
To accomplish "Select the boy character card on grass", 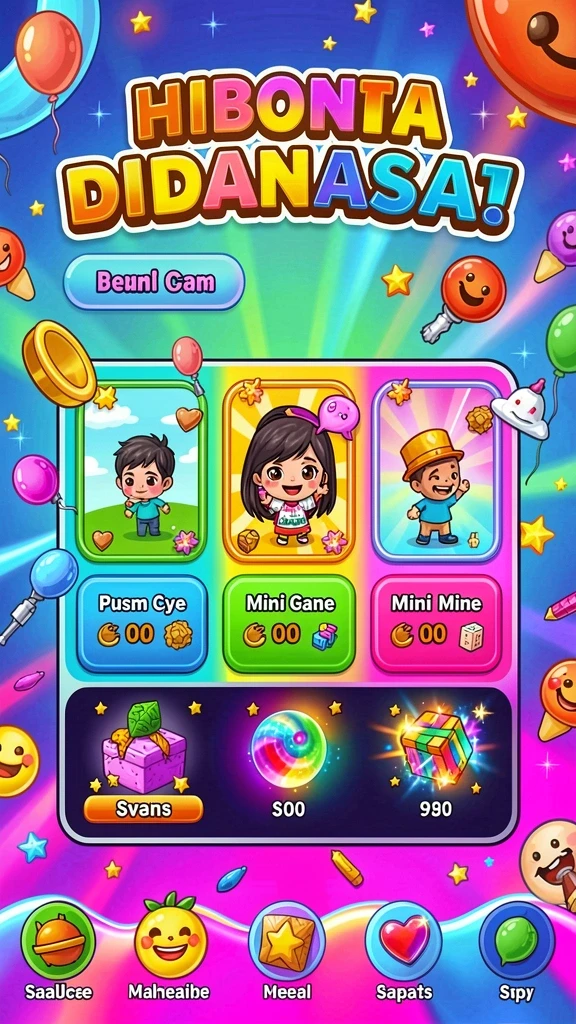I will pos(142,472).
